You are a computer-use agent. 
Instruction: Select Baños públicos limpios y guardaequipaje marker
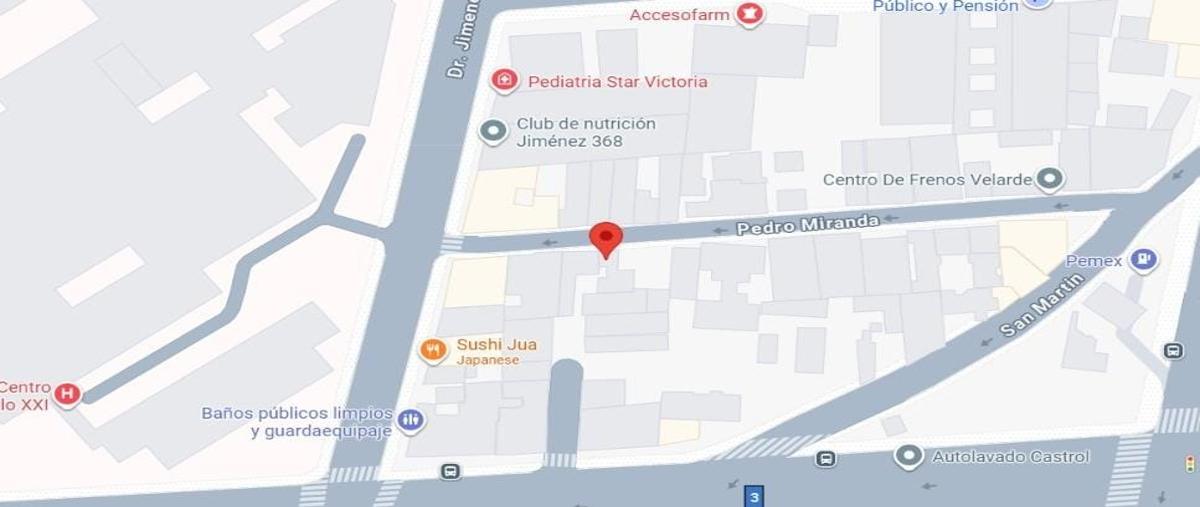tap(410, 420)
